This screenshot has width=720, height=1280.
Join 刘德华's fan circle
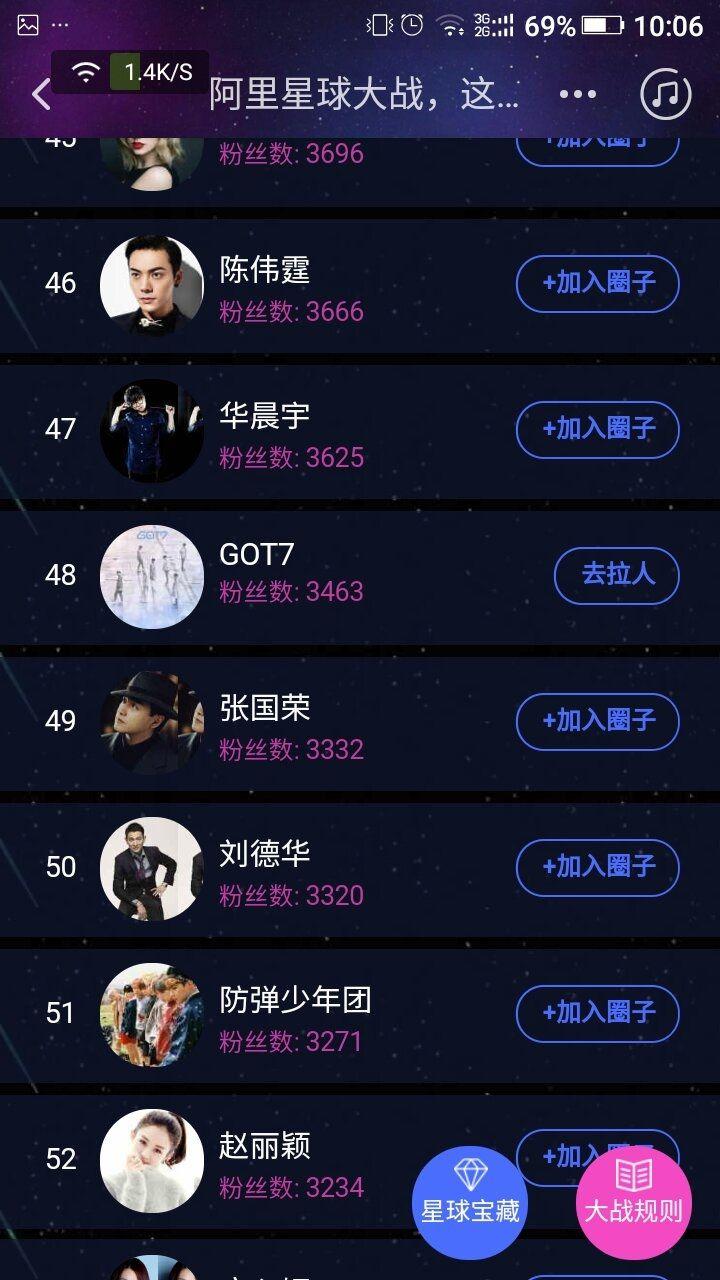[597, 867]
